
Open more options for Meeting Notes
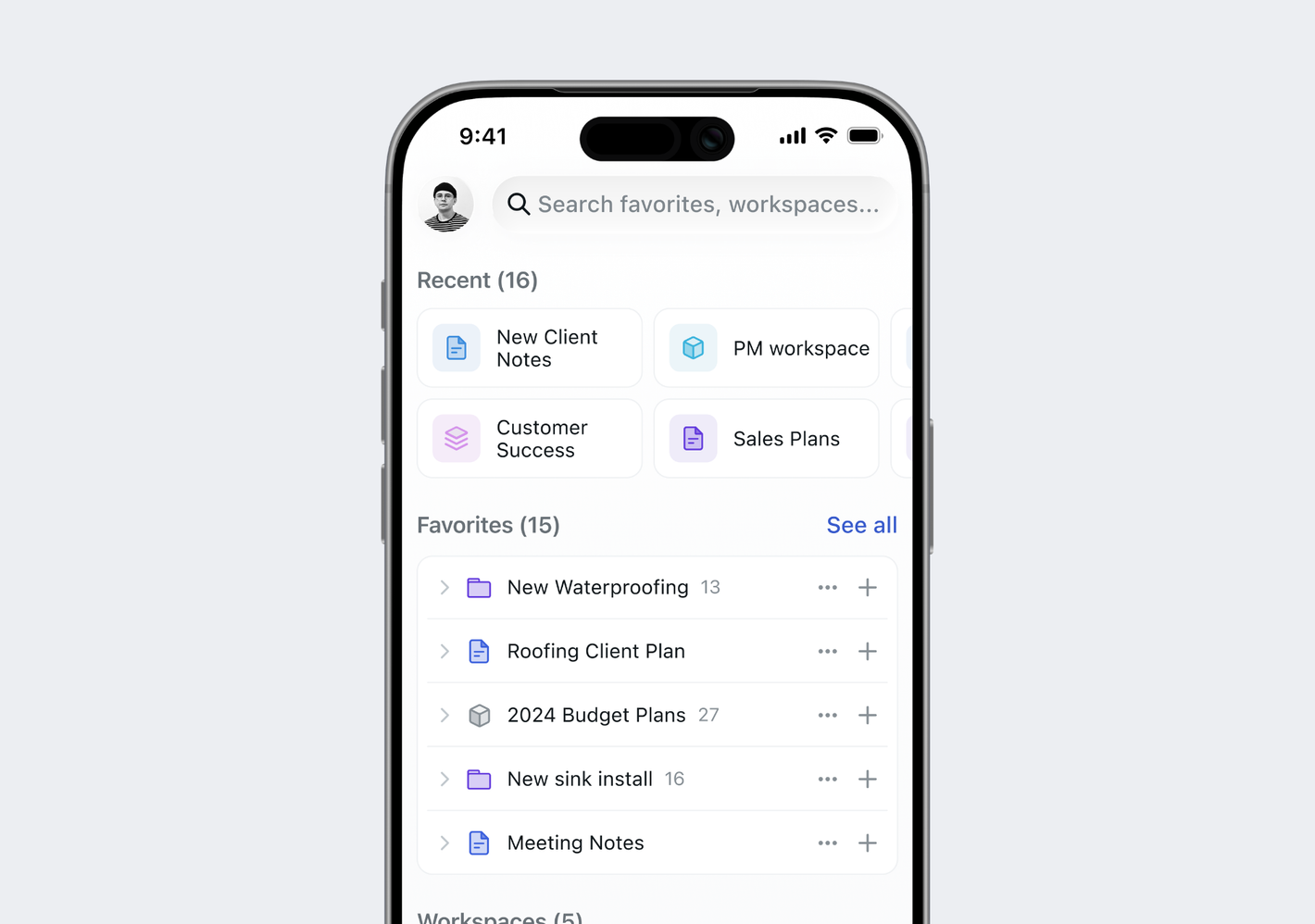pyautogui.click(x=827, y=843)
